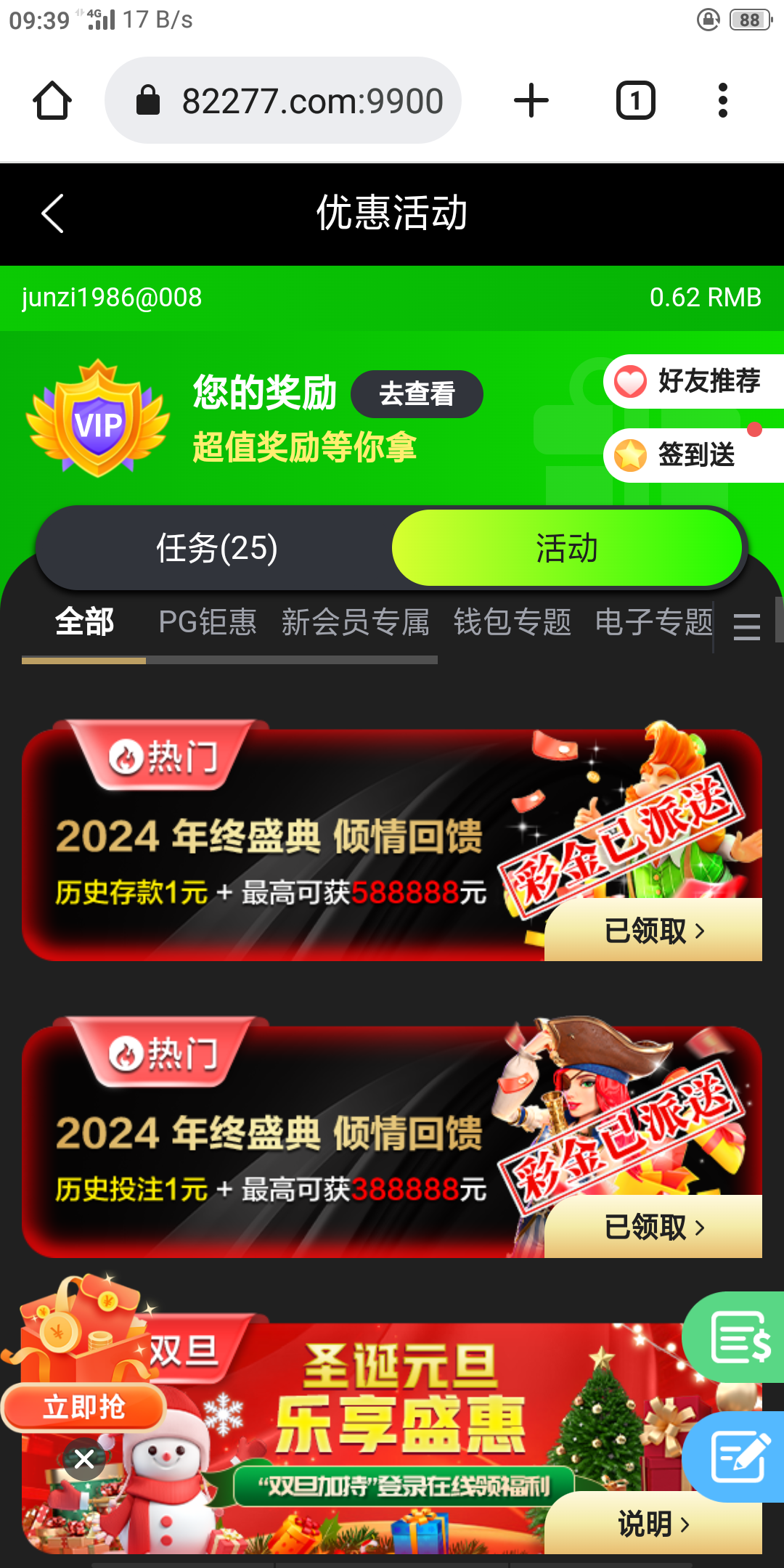The height and width of the screenshot is (1568, 784).
Task: Switch to the 任务(25) tab
Action: (x=216, y=548)
